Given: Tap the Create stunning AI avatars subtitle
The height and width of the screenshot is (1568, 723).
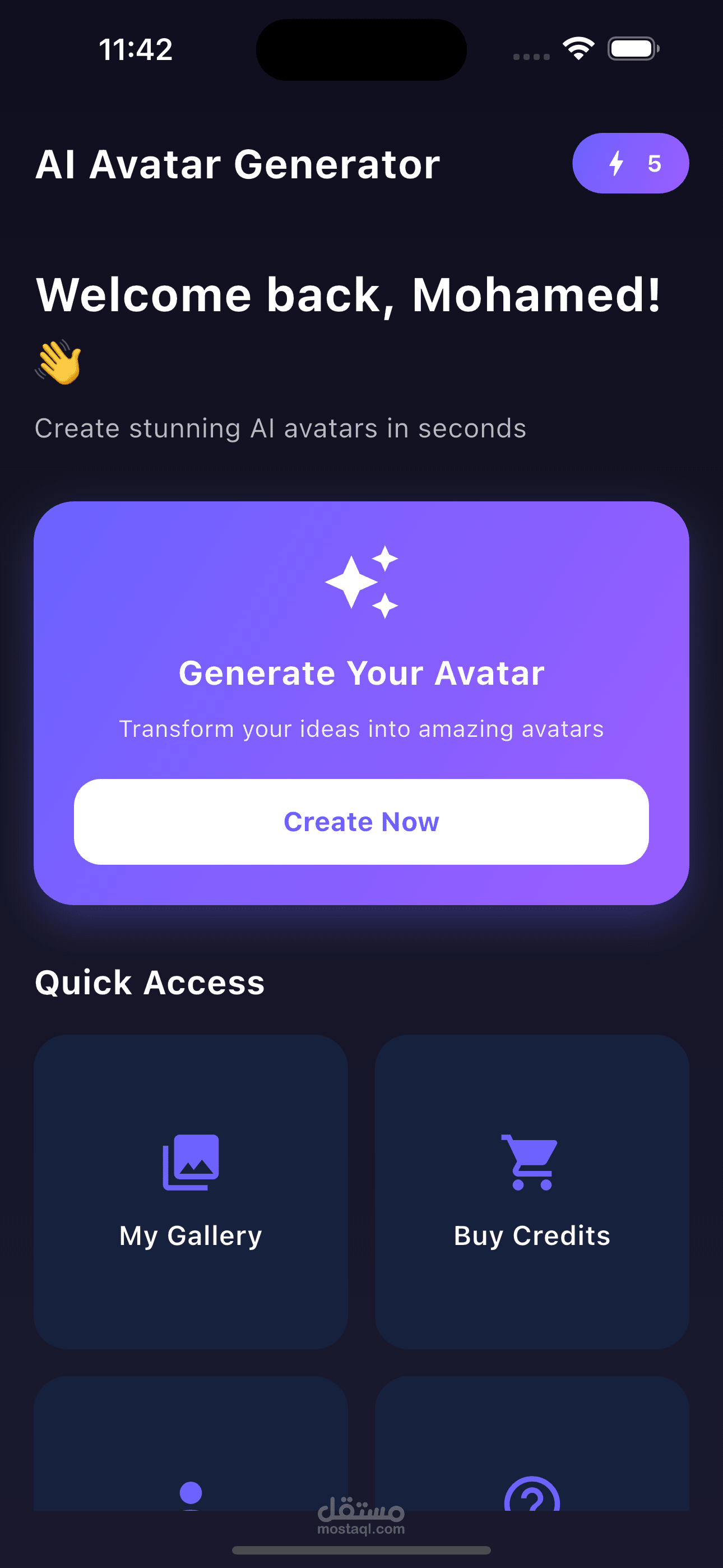Looking at the screenshot, I should point(281,428).
